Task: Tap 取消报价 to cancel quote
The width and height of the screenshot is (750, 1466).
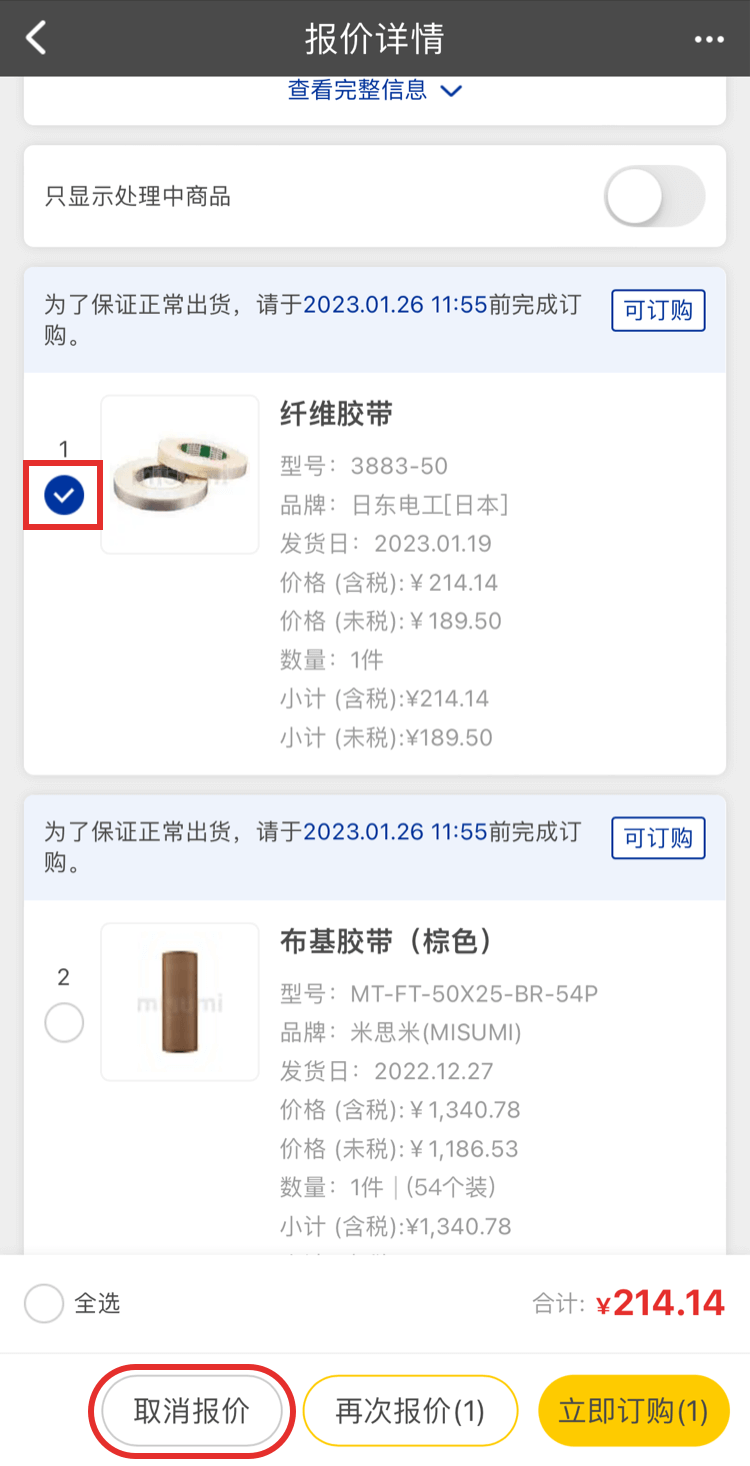Action: tap(192, 1411)
